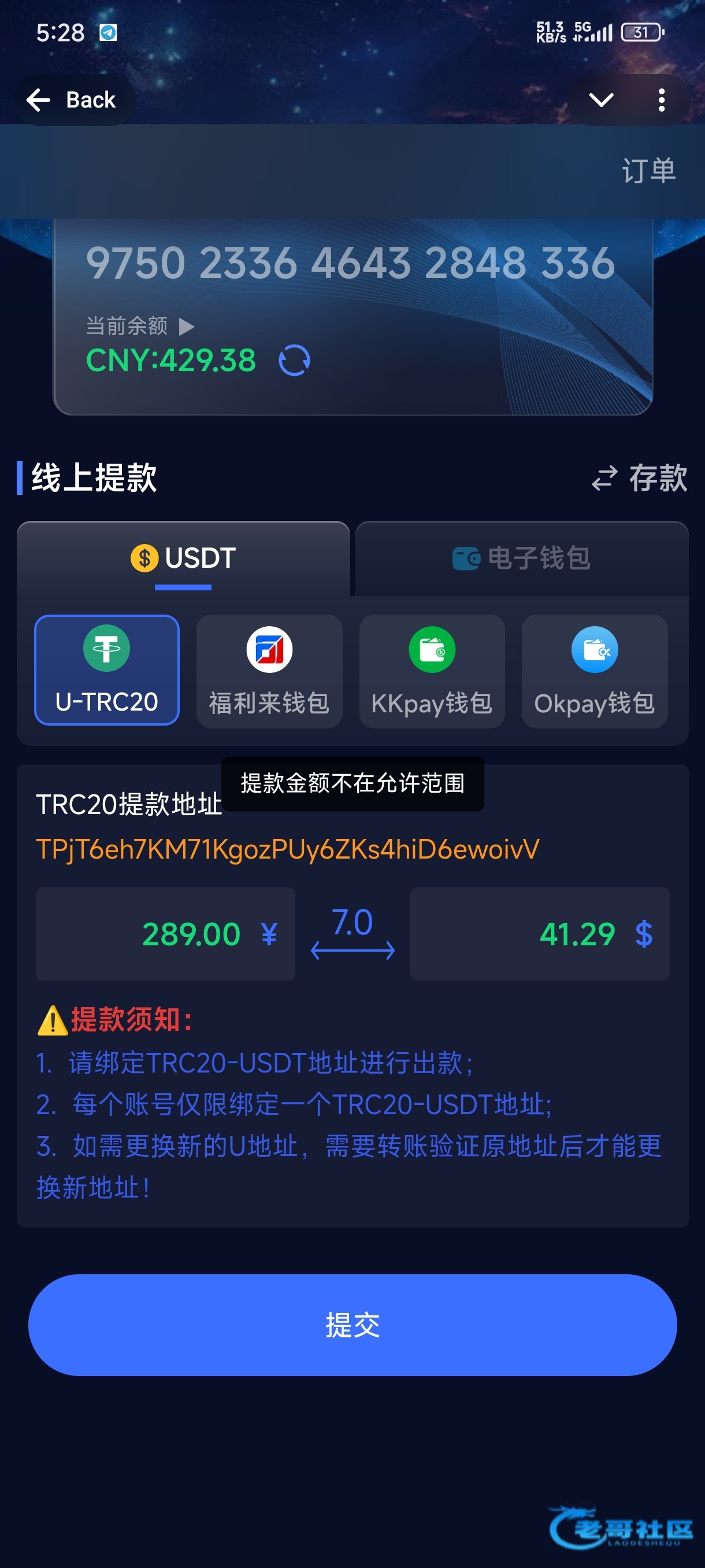Edit the 41.29 dollar amount field
This screenshot has width=705, height=1568.
click(539, 934)
